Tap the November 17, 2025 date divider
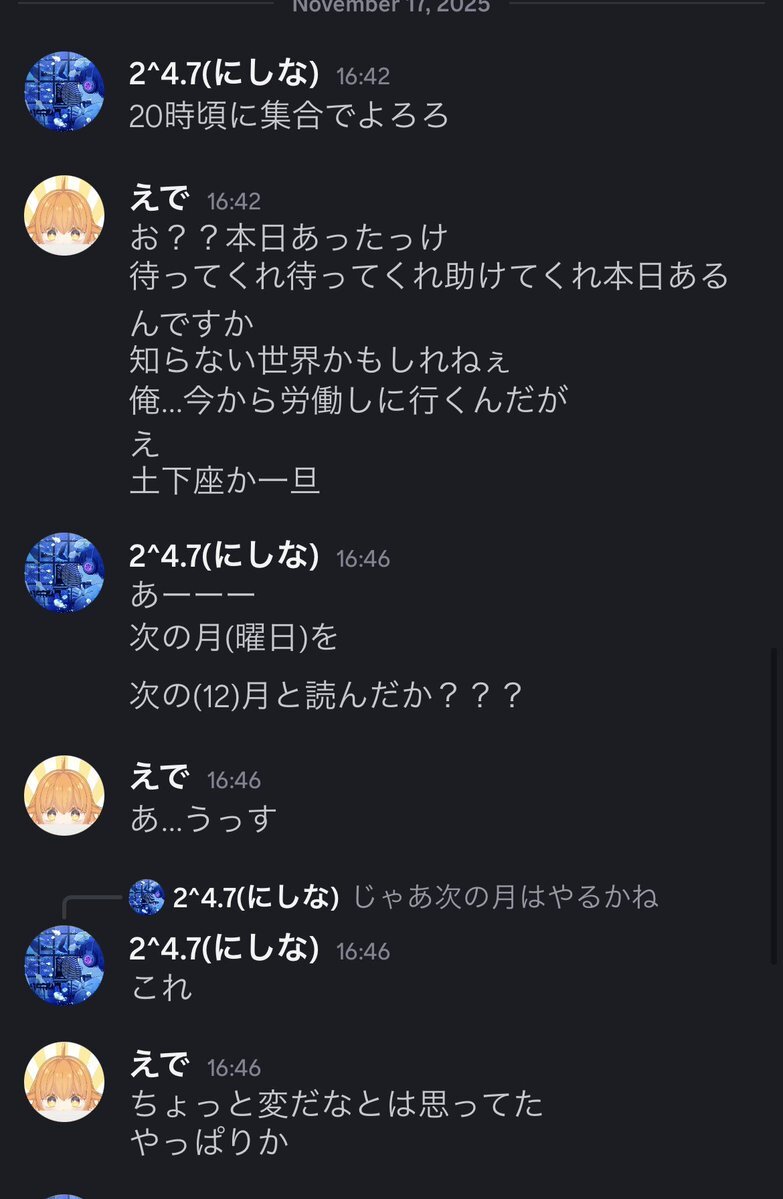Screen dimensions: 783x1199 pyautogui.click(x=388, y=6)
